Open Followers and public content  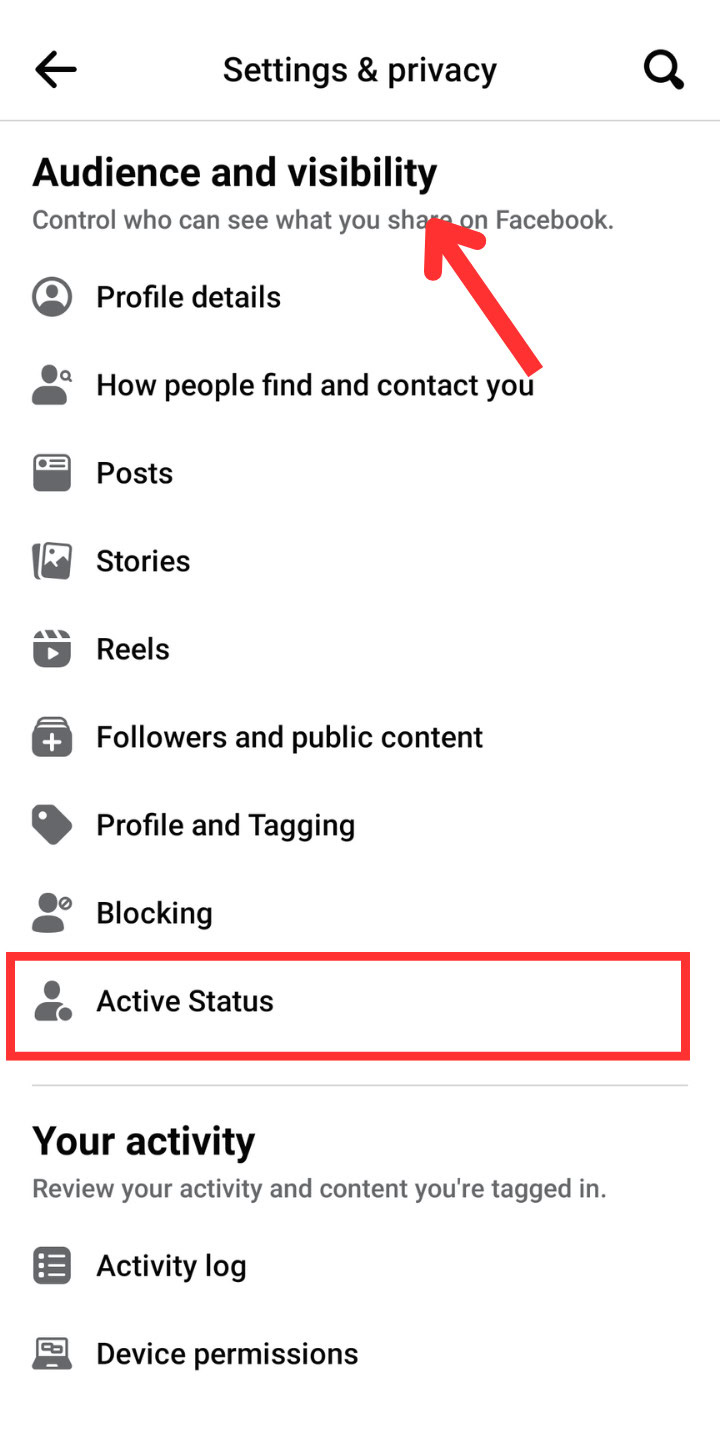point(360,737)
